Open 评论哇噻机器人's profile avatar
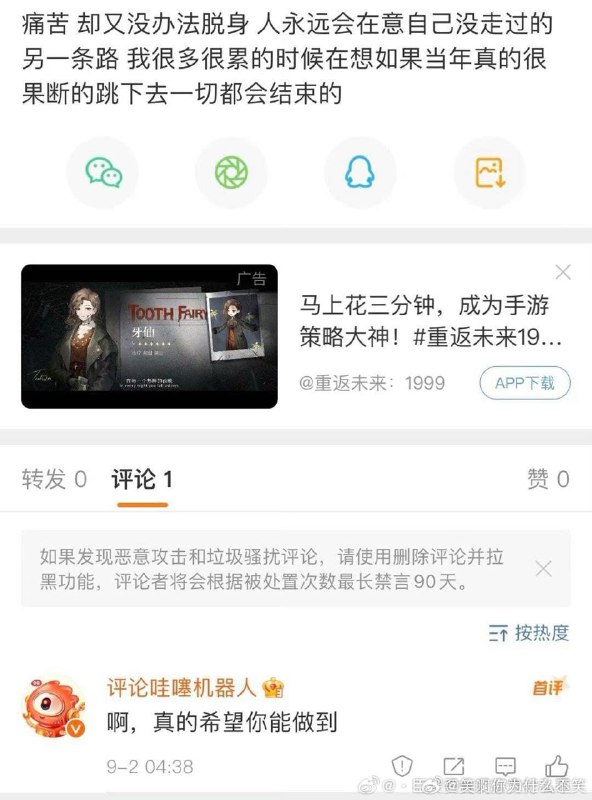The image size is (592, 800). pyautogui.click(x=53, y=709)
